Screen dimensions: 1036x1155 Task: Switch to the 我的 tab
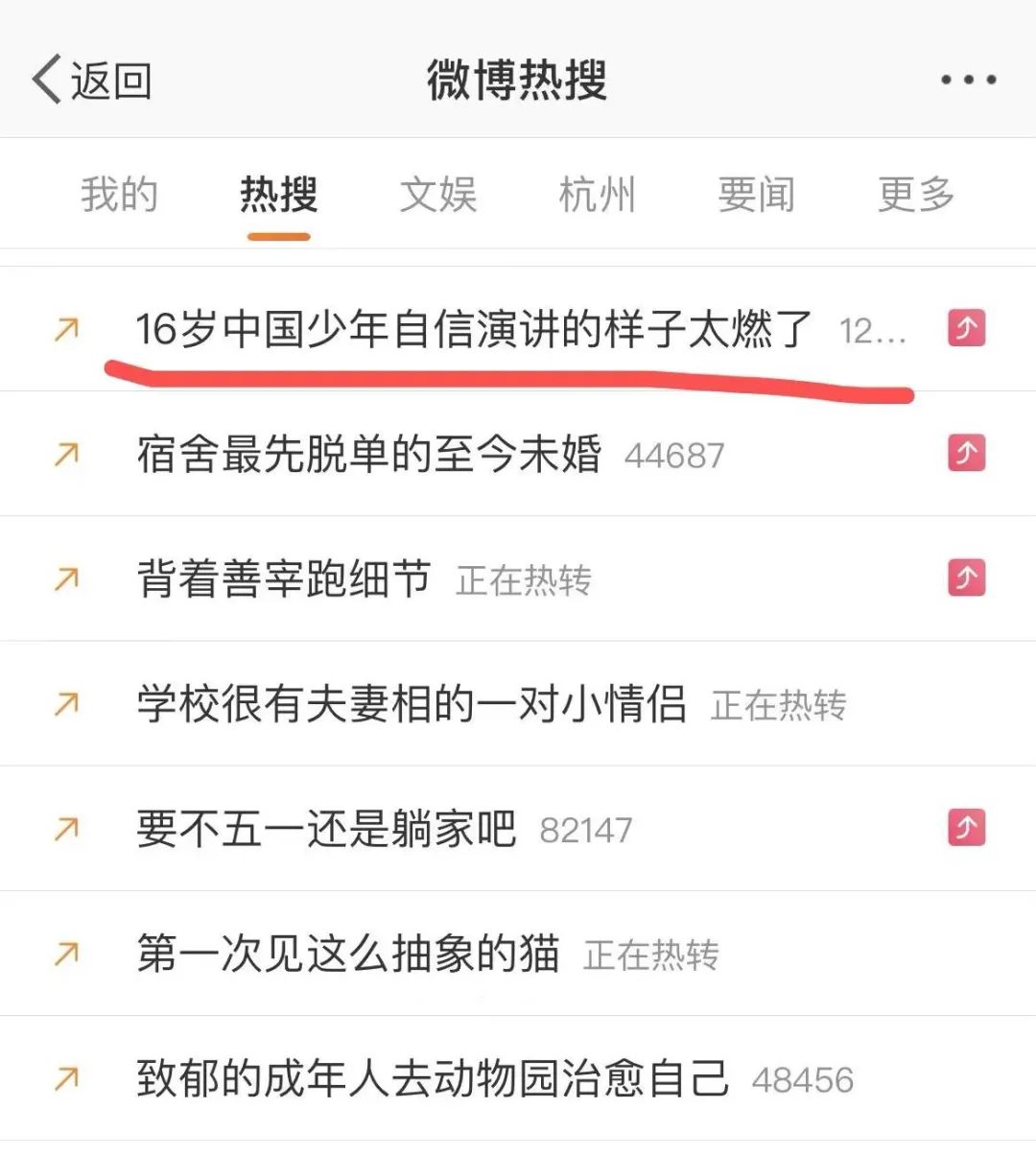click(119, 195)
